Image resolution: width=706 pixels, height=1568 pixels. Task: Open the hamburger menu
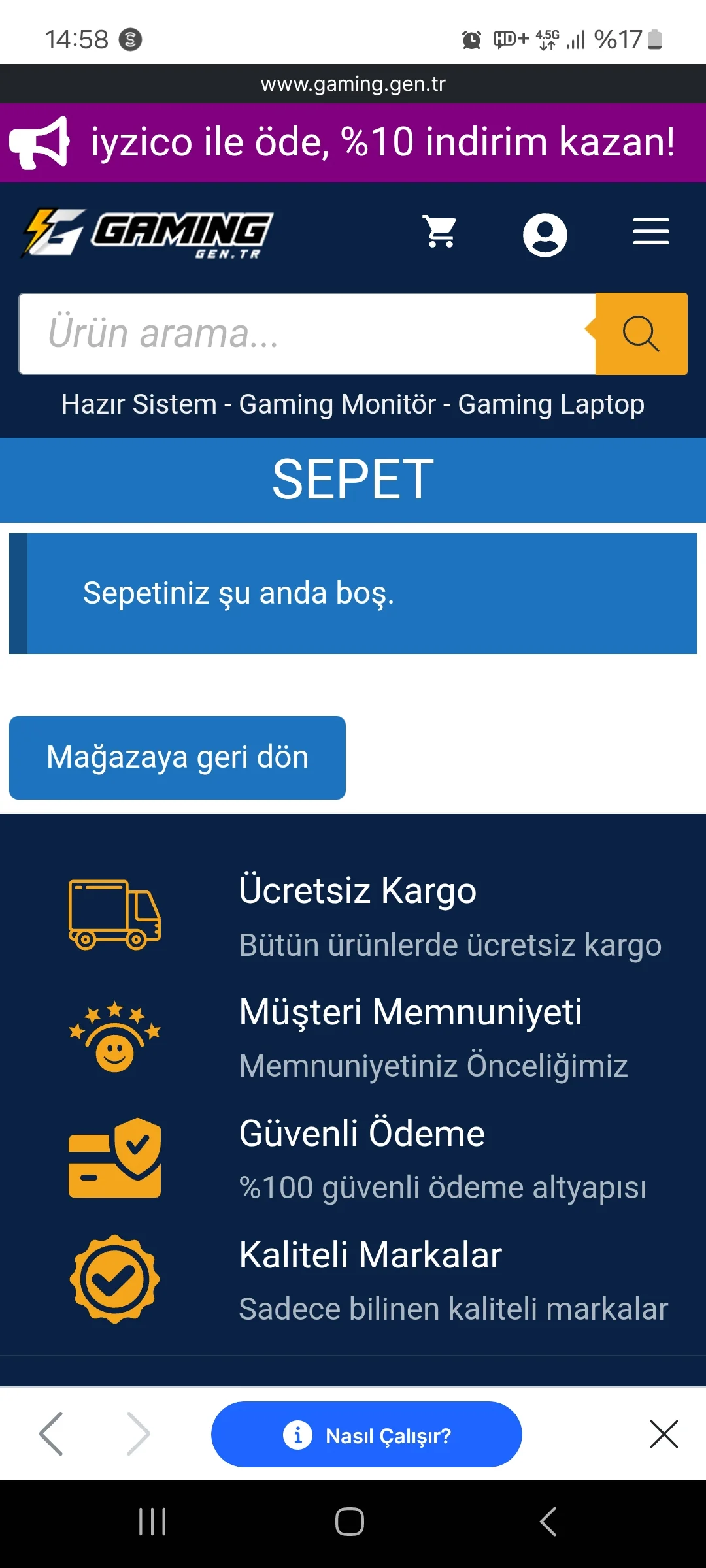pos(650,232)
